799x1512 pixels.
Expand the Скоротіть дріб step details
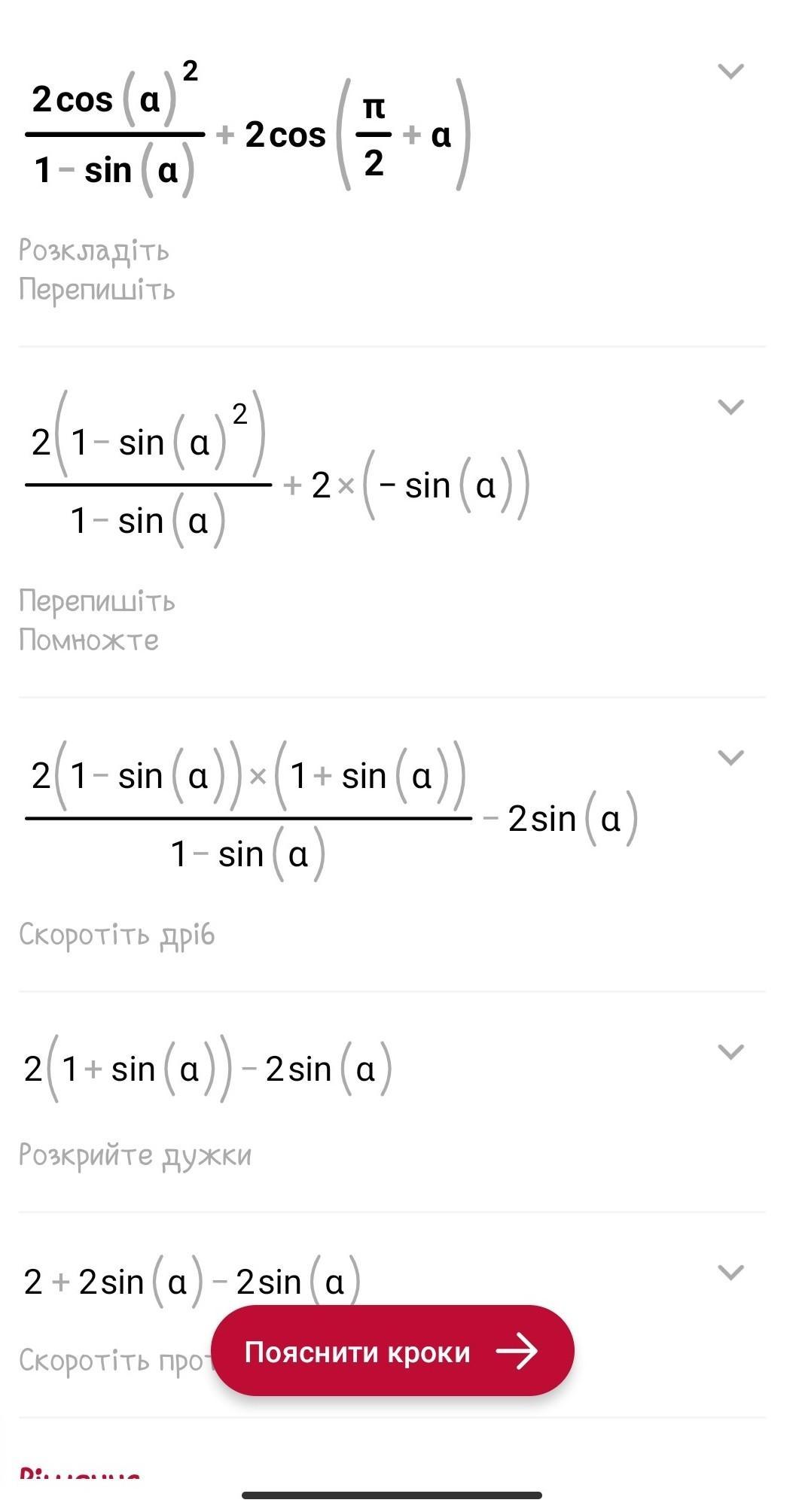731,758
